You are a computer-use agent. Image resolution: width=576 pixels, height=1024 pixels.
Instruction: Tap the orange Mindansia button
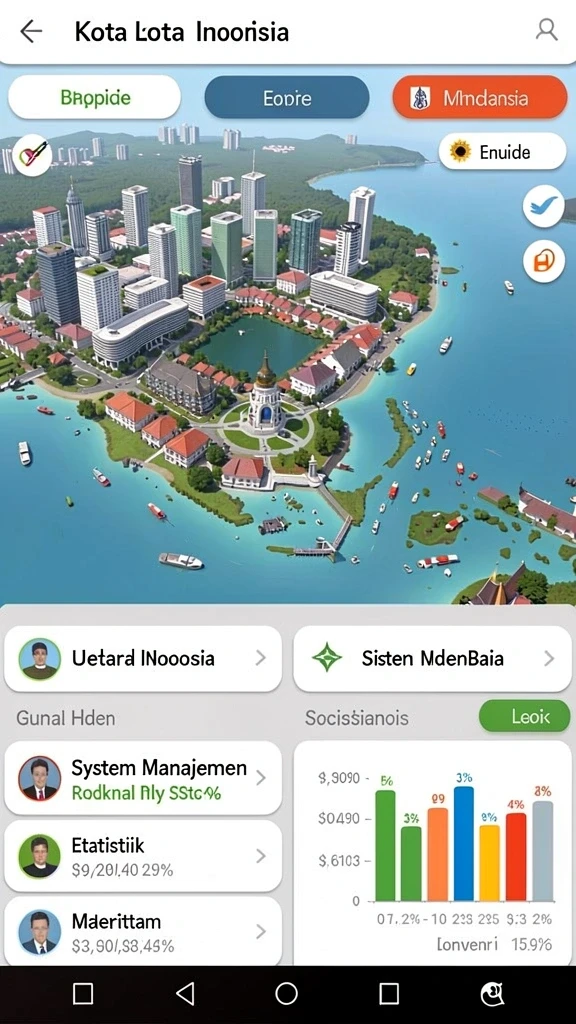(479, 98)
